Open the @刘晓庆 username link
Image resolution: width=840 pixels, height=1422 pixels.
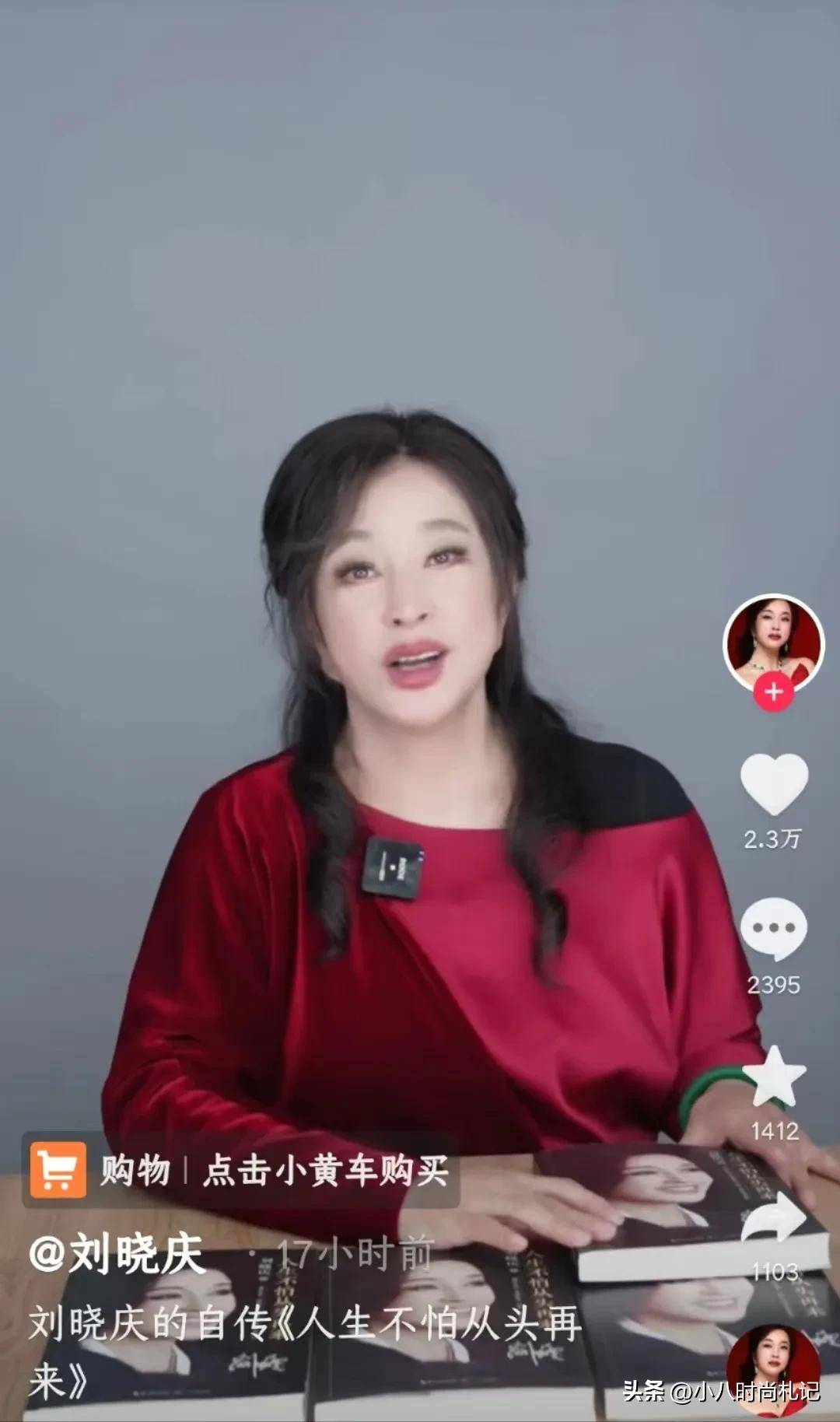[117, 1255]
